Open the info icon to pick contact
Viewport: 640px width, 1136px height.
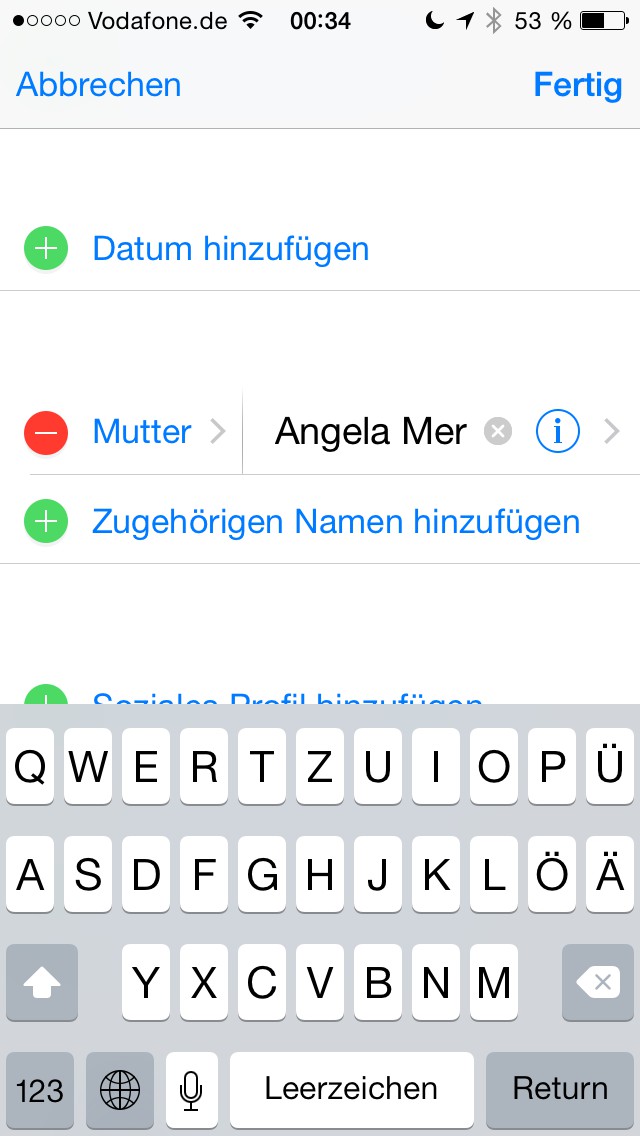558,432
